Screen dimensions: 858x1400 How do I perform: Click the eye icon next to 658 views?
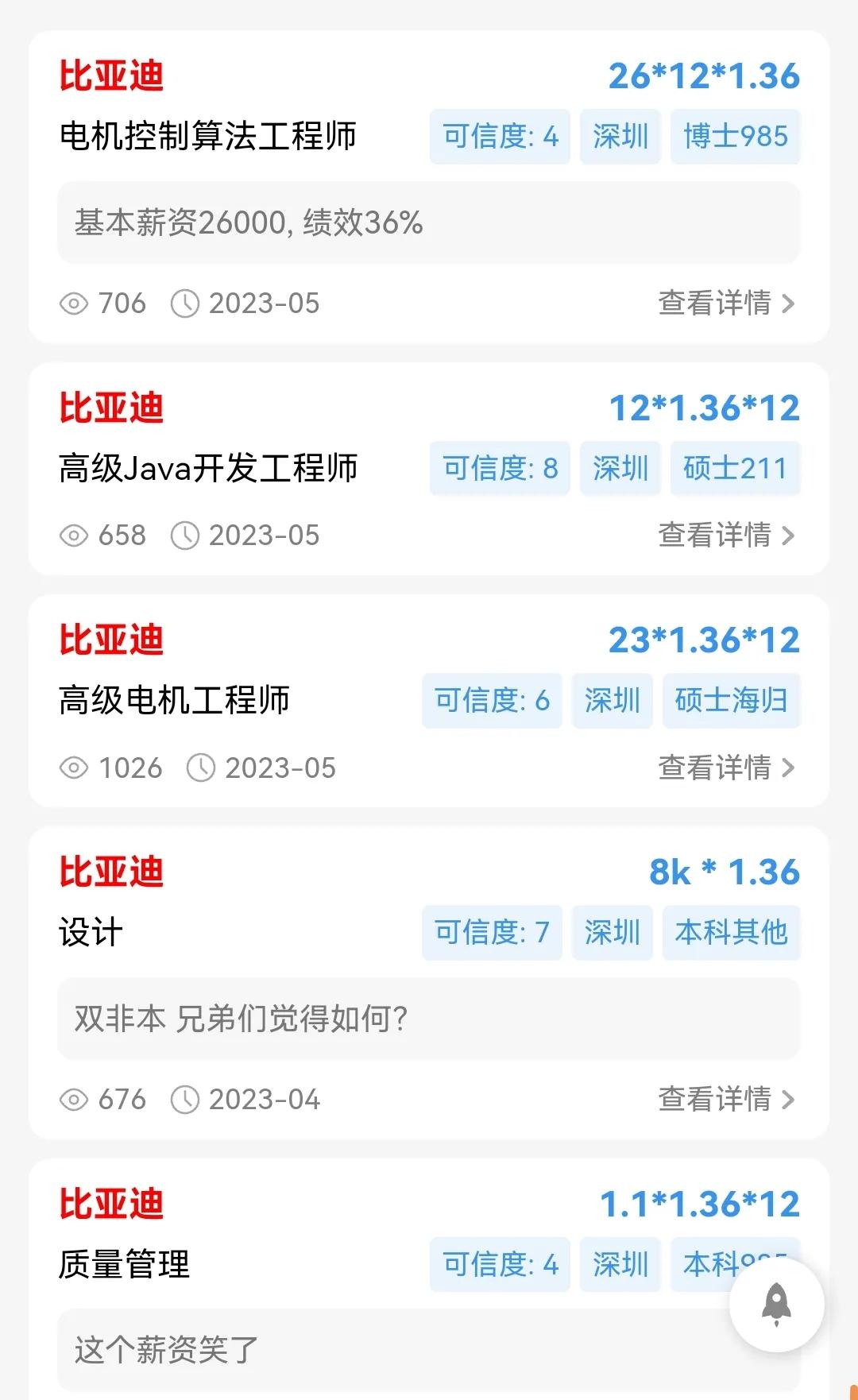74,536
